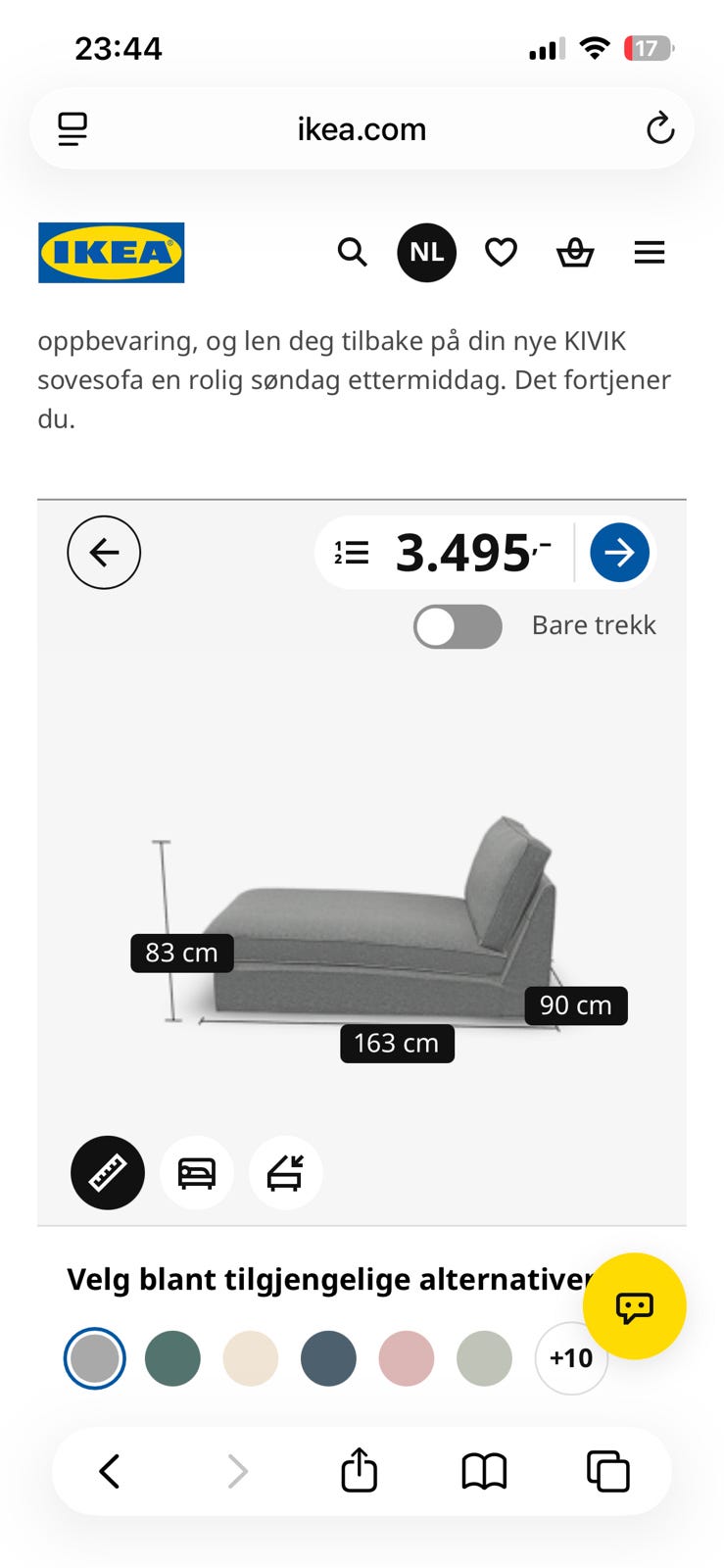Open the yellow chat assistant button
The height and width of the screenshot is (1568, 724).
[635, 1306]
